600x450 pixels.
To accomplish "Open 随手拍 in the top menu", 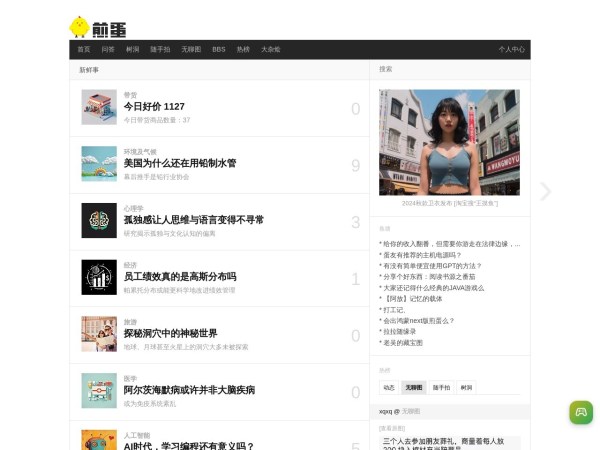I will 160,49.
